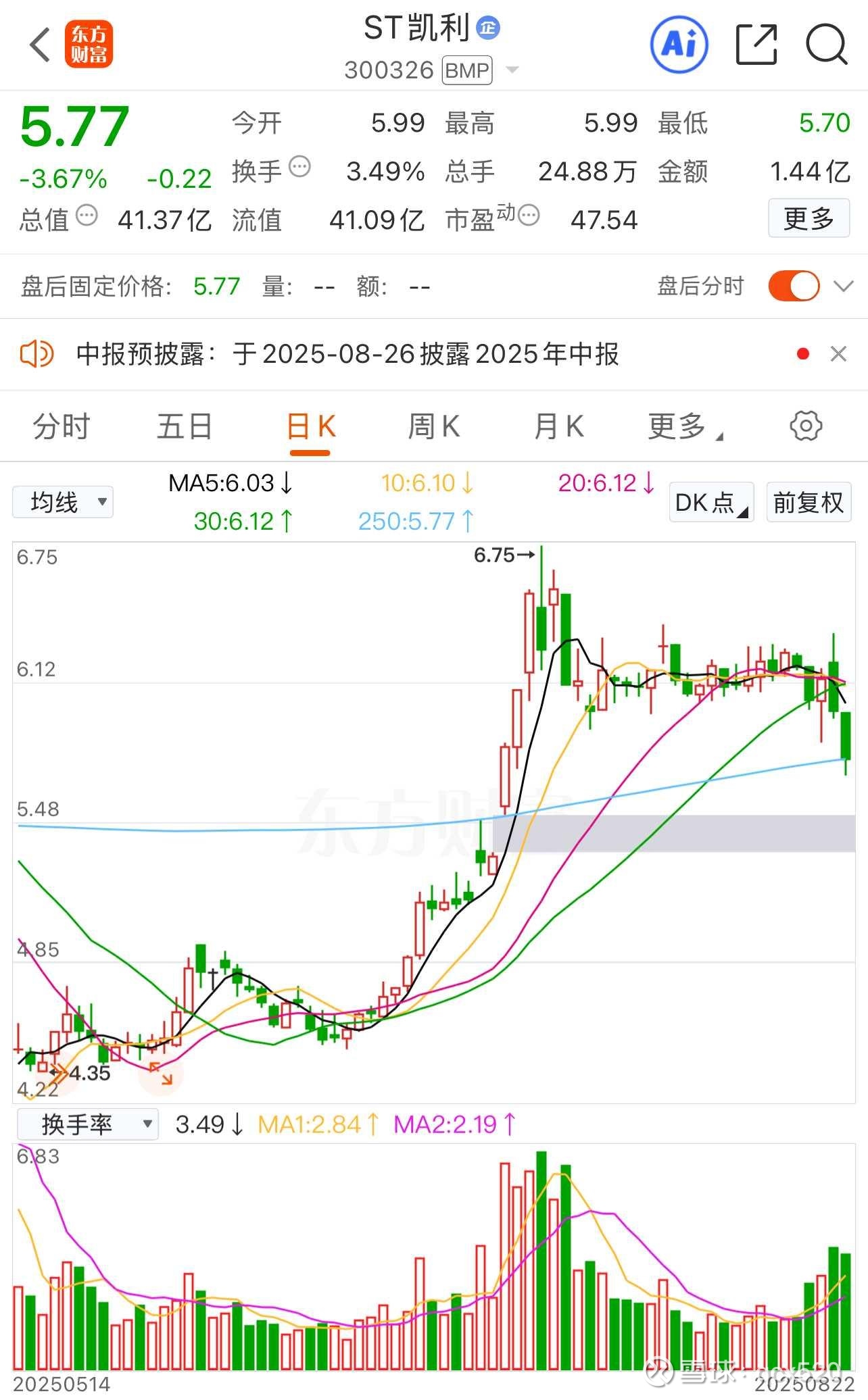Viewport: 868px width, 1400px height.
Task: Expand the stock code dropdown arrow
Action: [512, 70]
